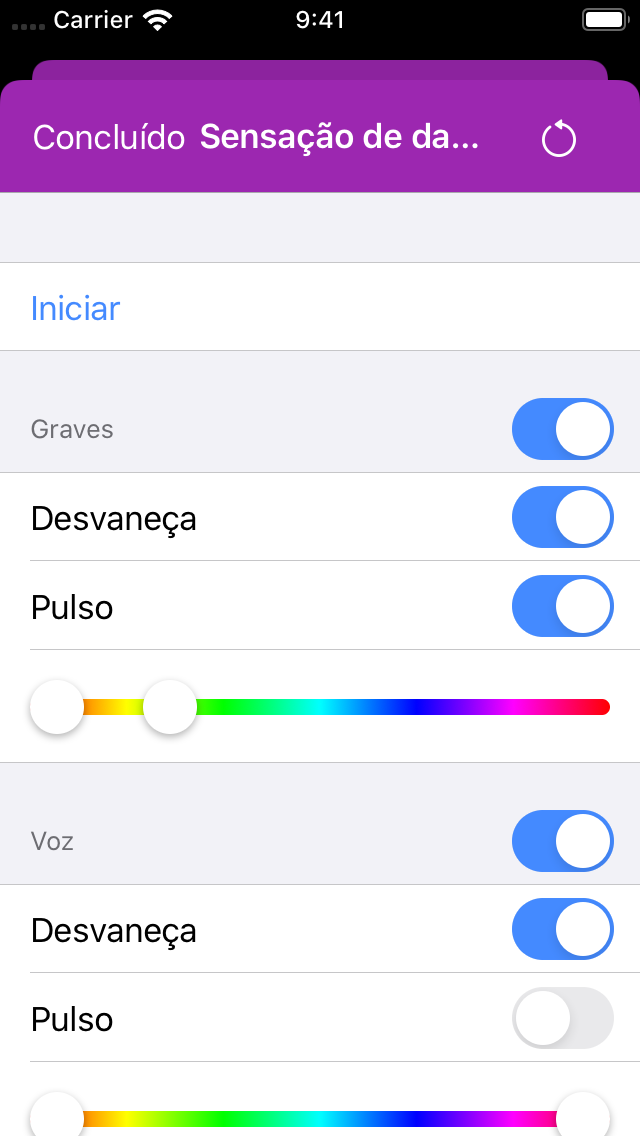This screenshot has width=640, height=1136.
Task: Tap the Graves color range slider track
Action: 400,707
